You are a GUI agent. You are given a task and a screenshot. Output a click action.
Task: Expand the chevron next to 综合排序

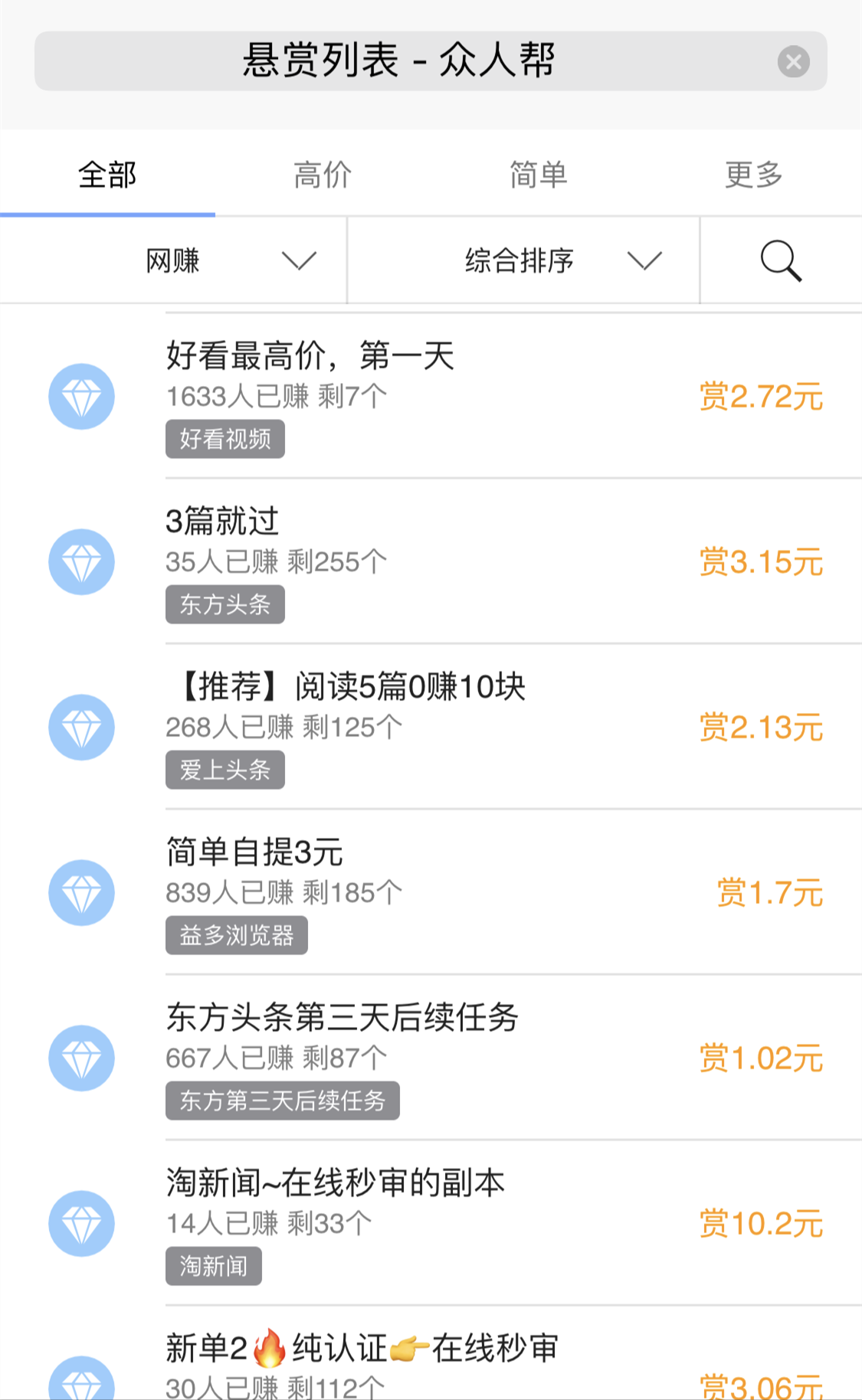click(x=642, y=260)
